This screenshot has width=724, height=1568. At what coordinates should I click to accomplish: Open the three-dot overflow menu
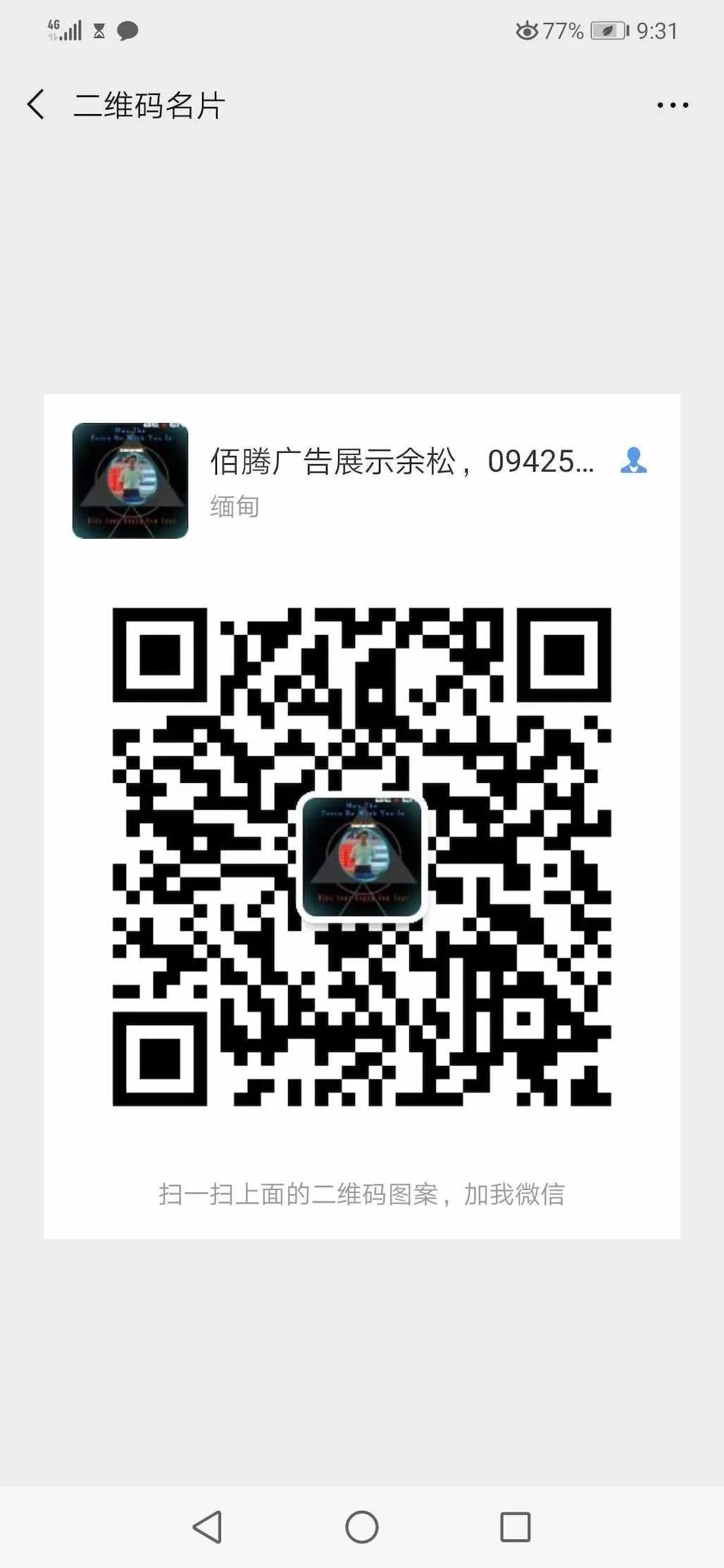coord(673,105)
